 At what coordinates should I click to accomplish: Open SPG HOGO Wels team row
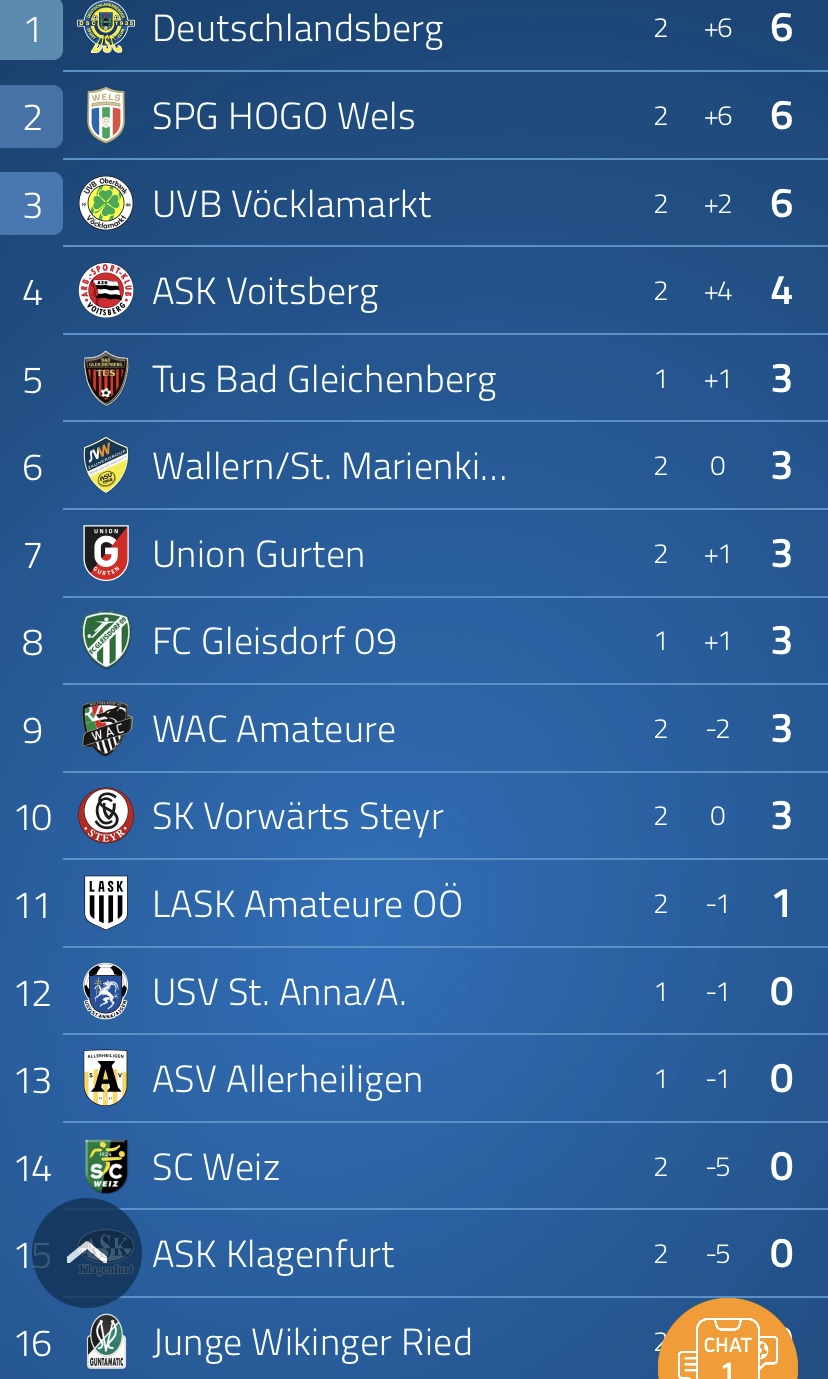click(x=414, y=116)
